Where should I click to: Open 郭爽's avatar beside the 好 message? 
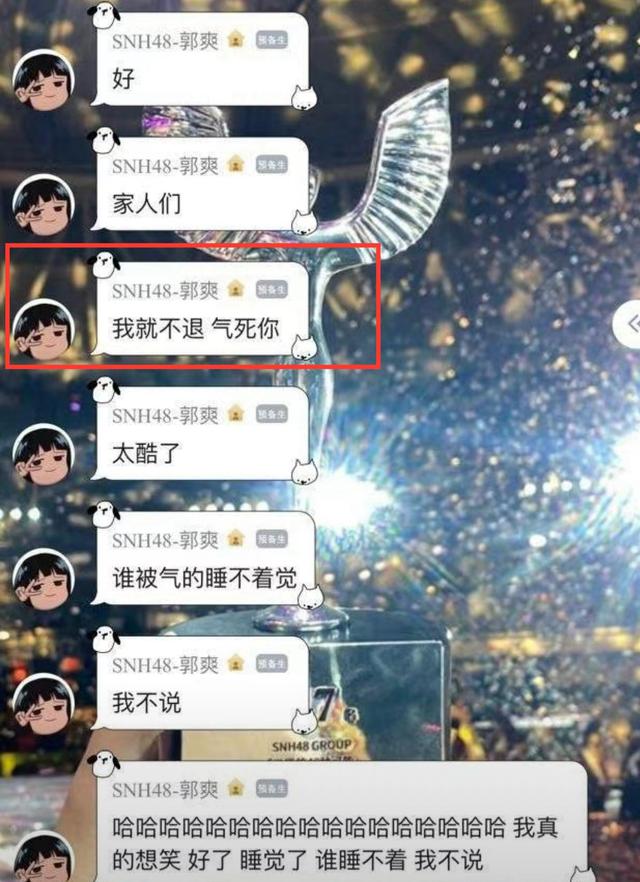(43, 81)
